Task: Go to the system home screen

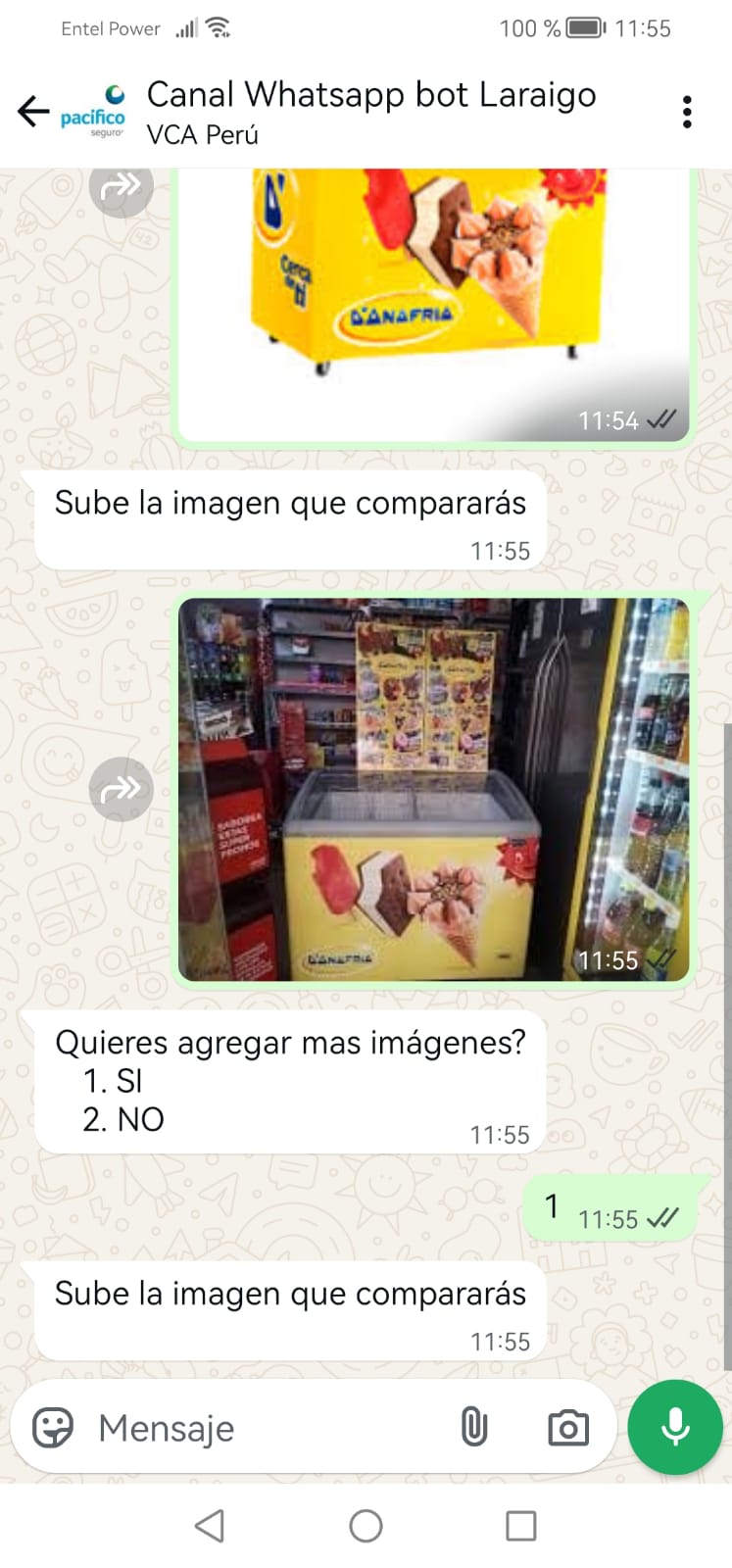Action: (366, 1526)
